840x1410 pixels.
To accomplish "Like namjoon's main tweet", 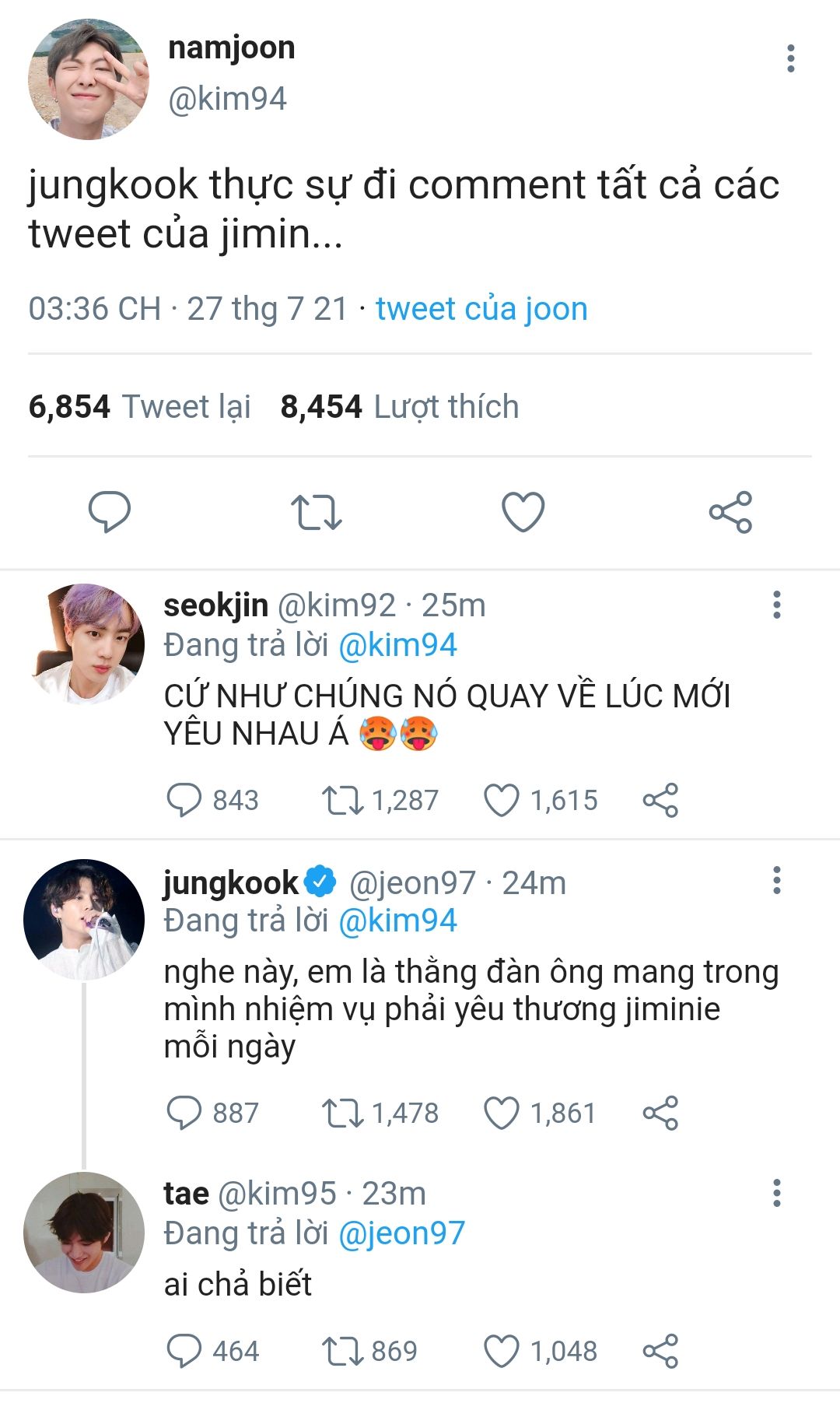I will (523, 512).
